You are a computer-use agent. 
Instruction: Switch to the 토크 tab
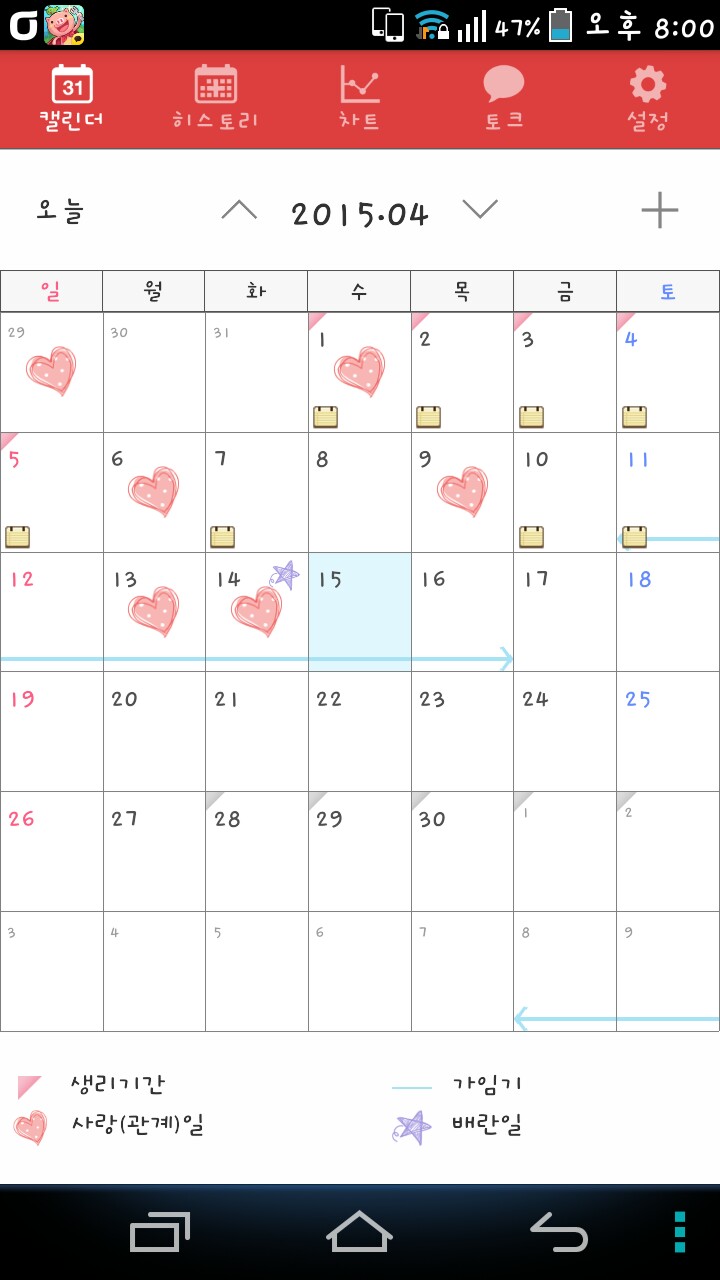504,98
